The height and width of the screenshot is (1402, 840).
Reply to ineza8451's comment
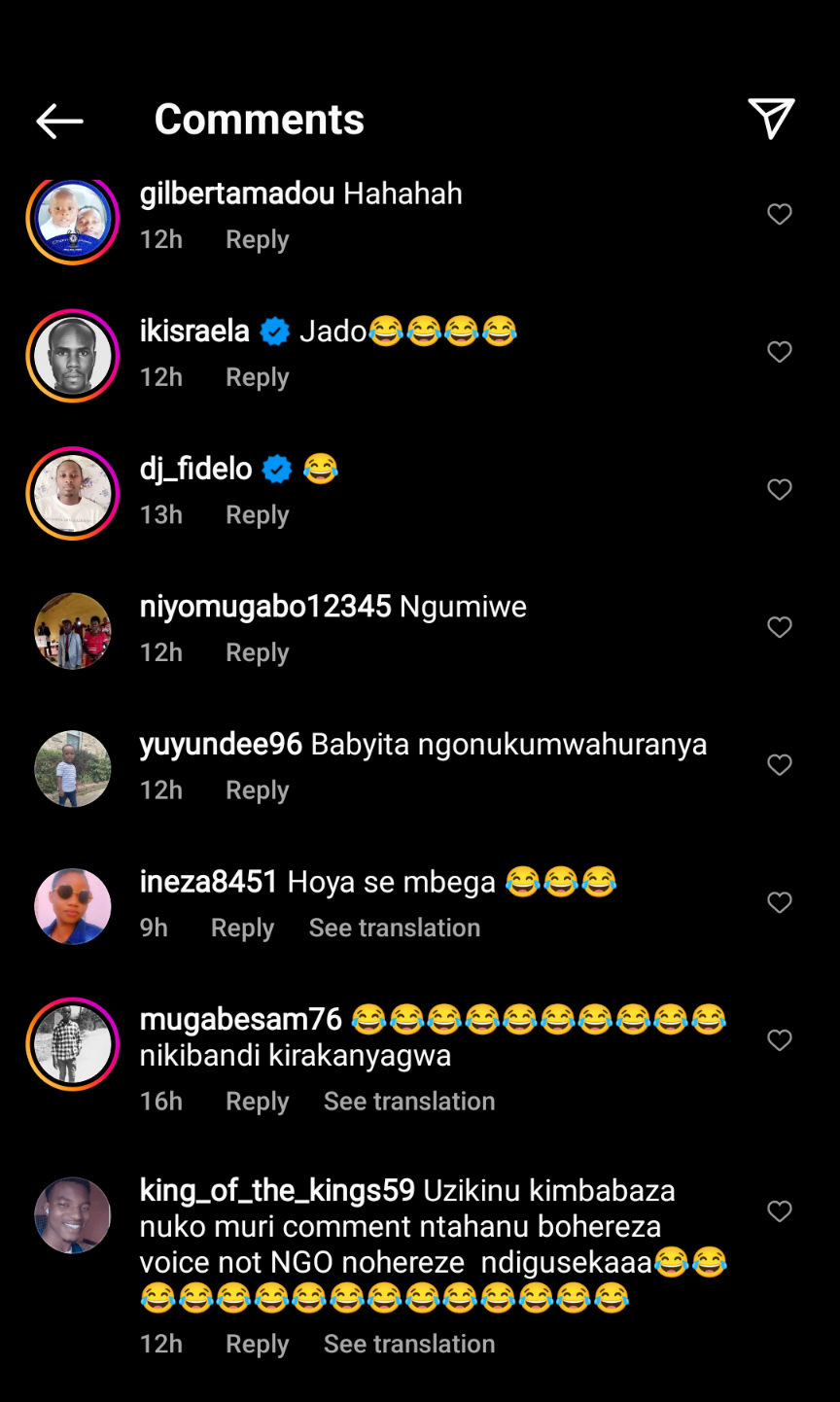(242, 928)
